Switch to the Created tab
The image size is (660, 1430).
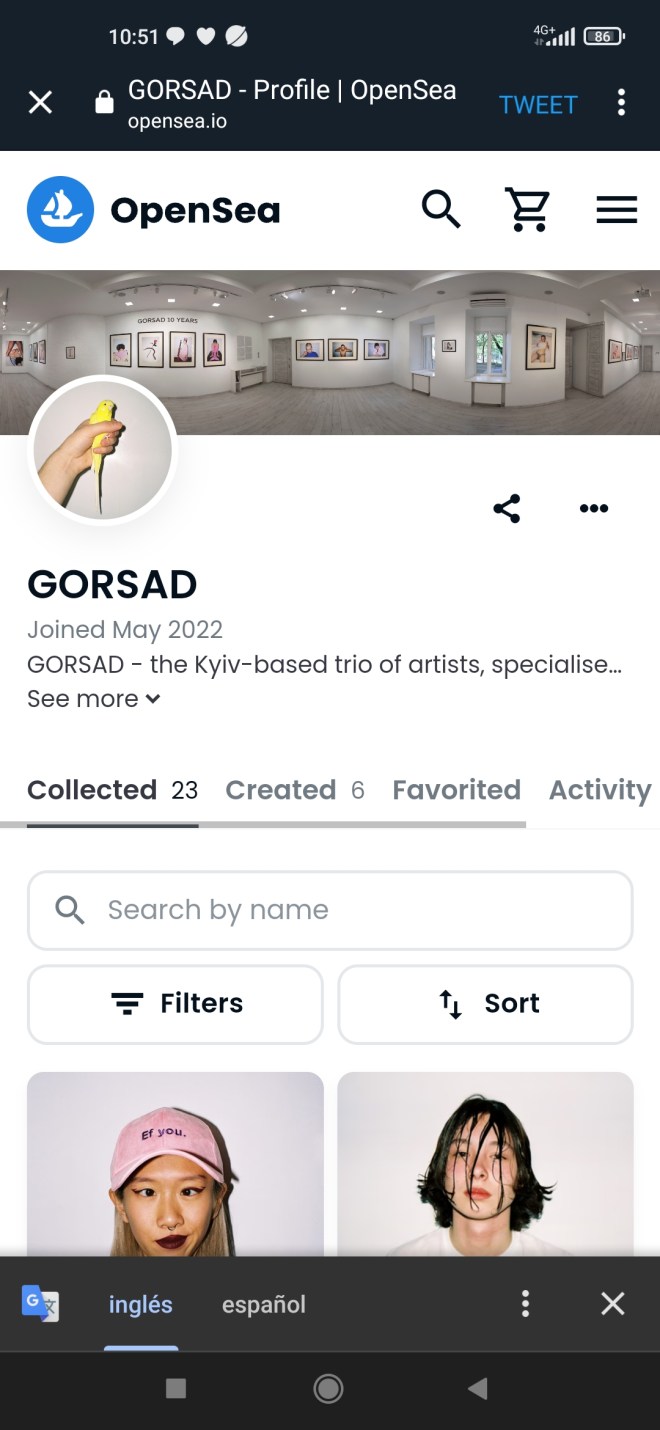(x=294, y=790)
